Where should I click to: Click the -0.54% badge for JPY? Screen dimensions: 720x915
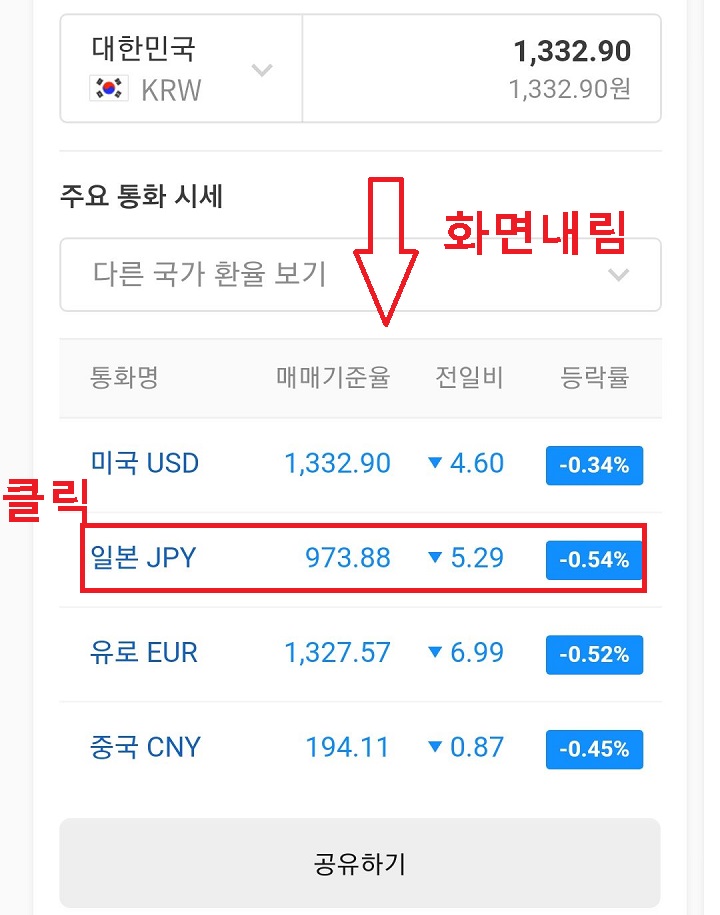pos(594,561)
